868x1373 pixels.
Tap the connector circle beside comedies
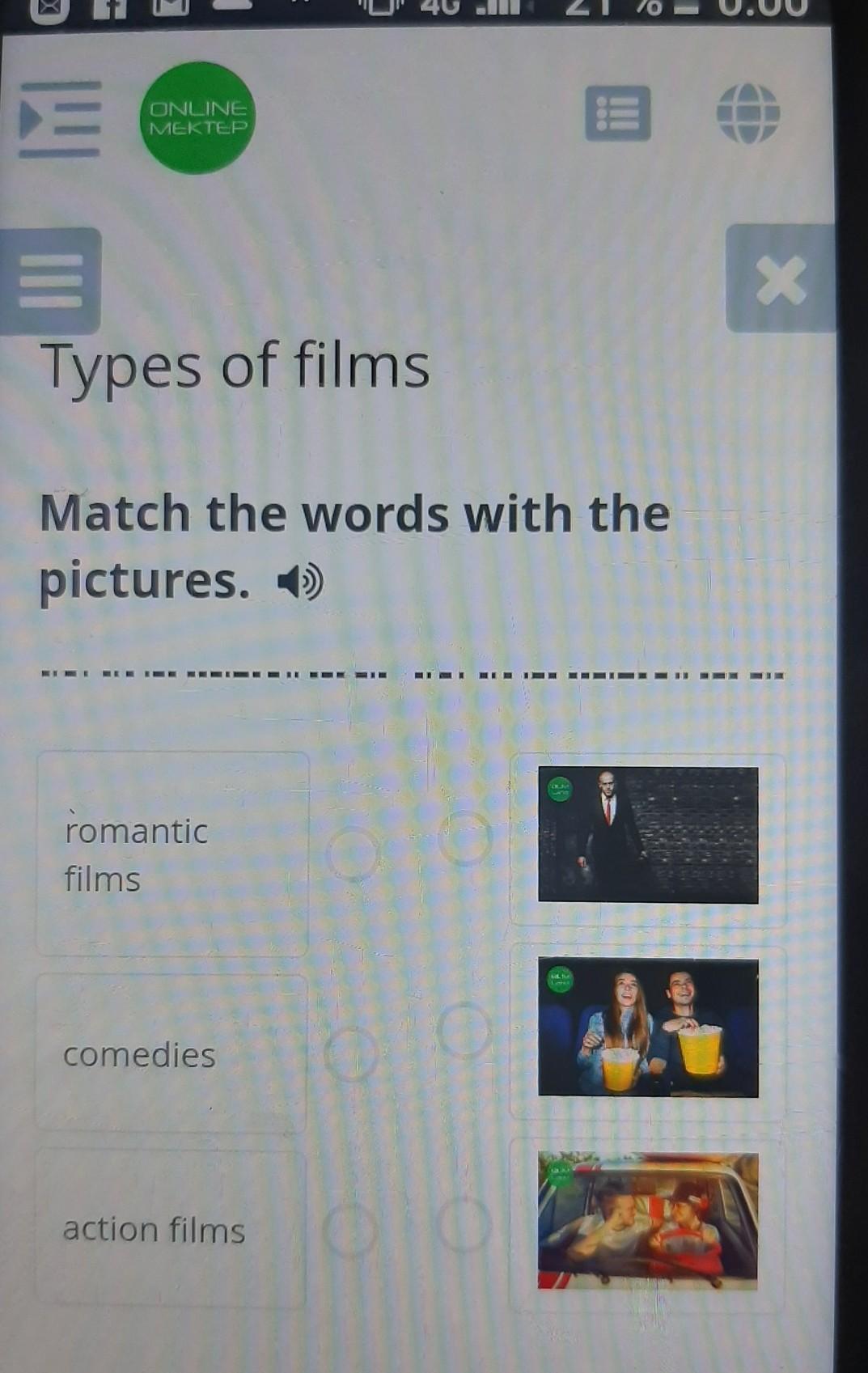tap(351, 1054)
